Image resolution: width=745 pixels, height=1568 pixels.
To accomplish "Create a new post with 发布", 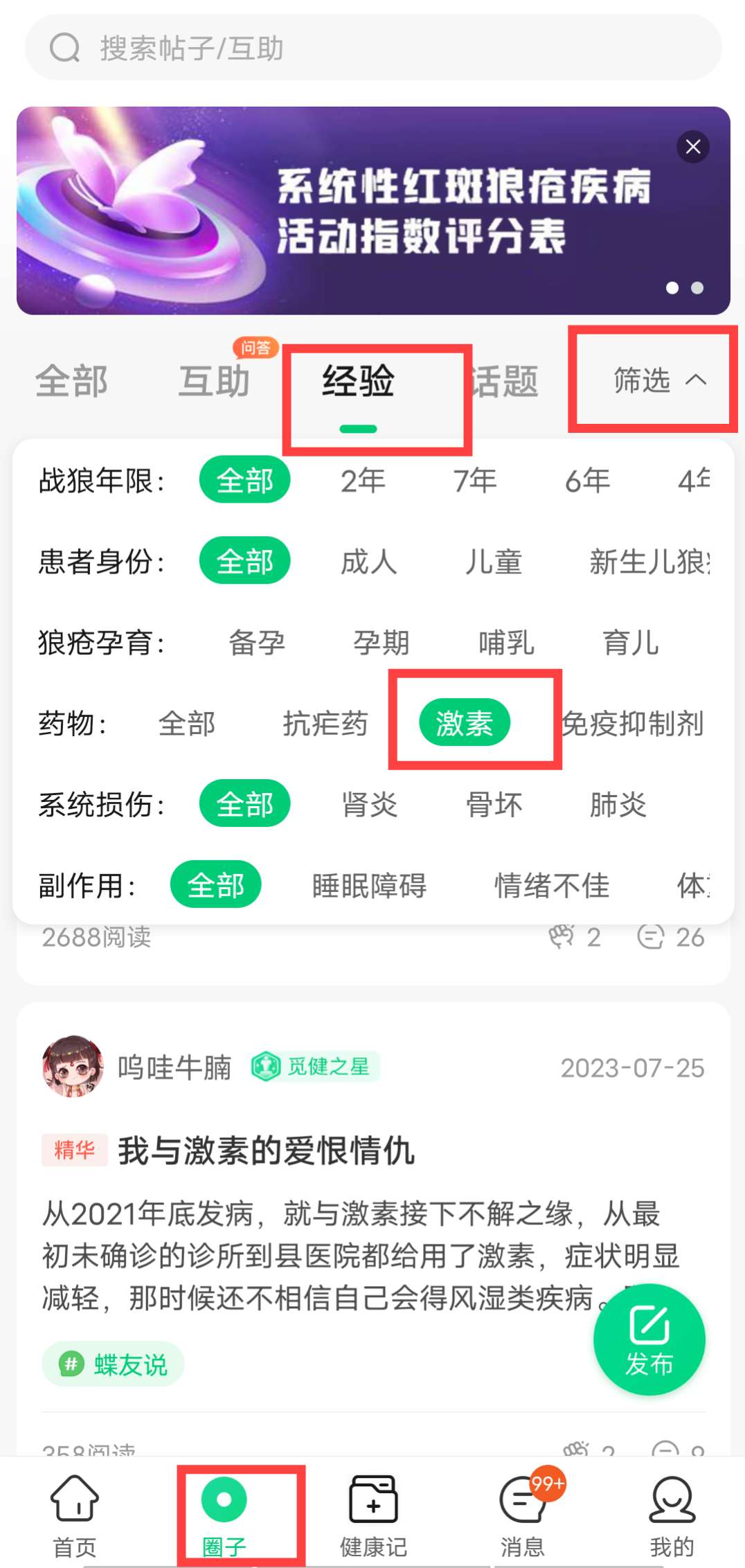I will tap(649, 1340).
